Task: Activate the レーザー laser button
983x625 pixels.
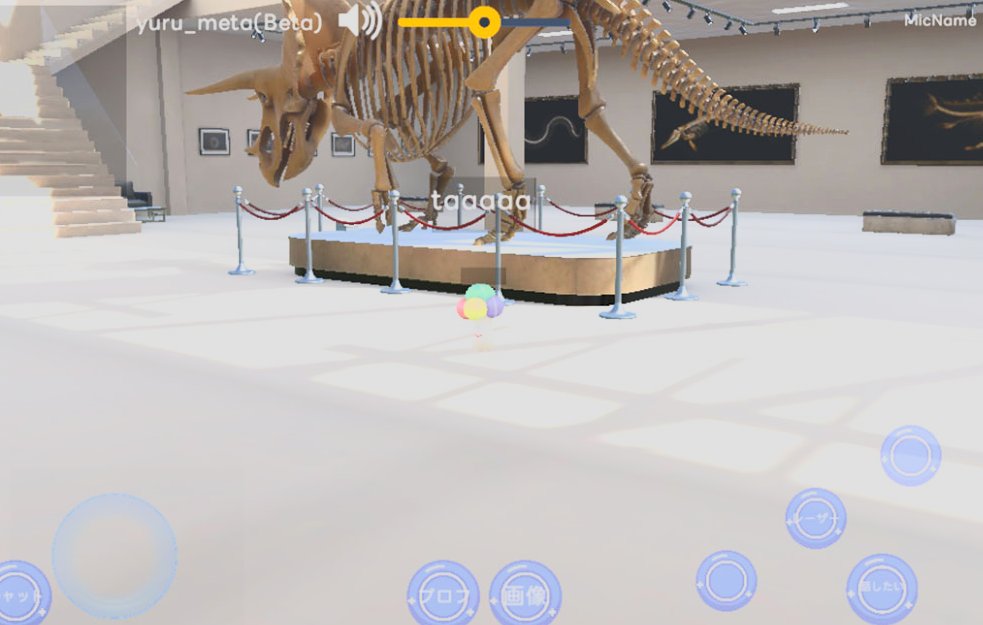Action: [x=815, y=518]
